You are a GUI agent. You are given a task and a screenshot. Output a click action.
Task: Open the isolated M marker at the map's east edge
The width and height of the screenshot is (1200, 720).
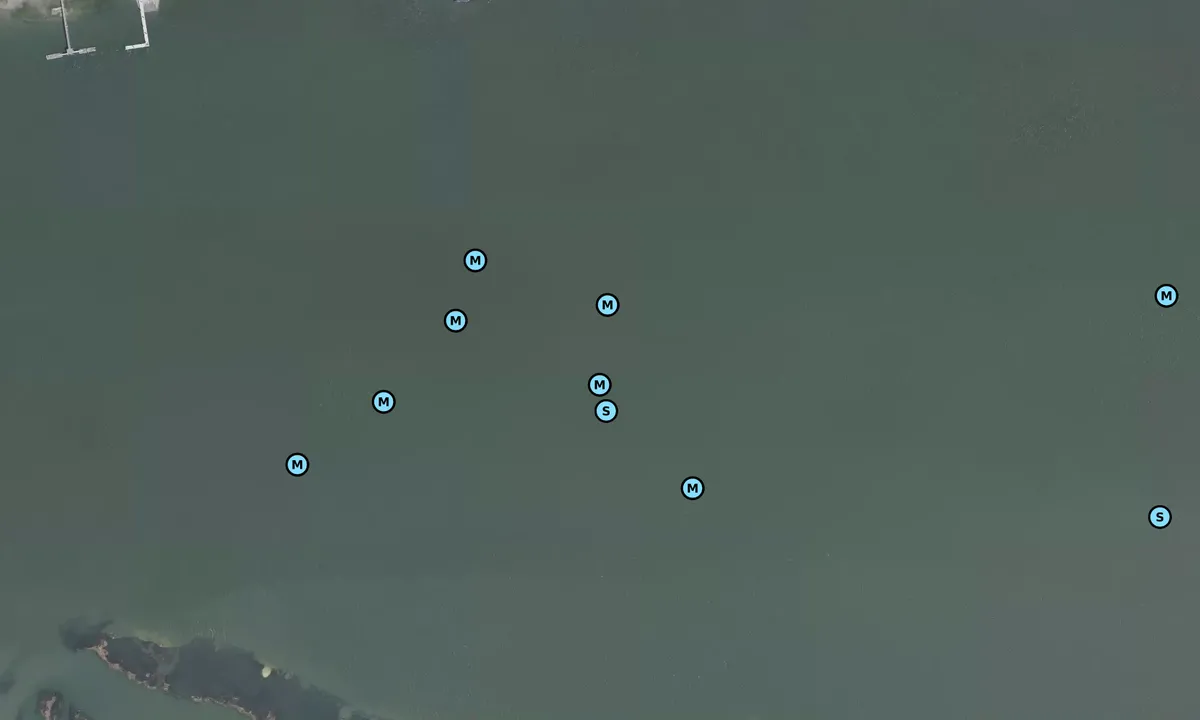point(1166,296)
